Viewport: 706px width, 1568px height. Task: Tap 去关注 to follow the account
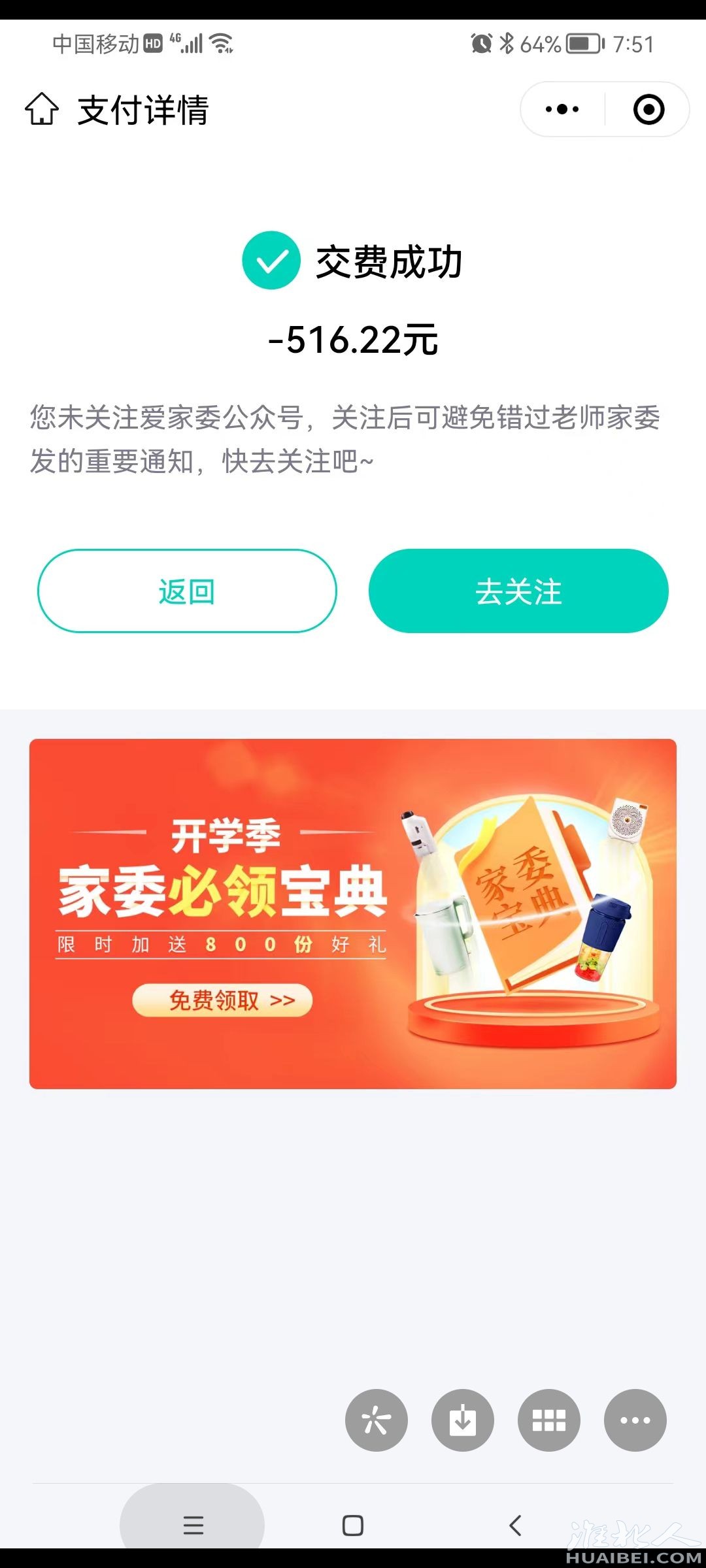(x=518, y=591)
